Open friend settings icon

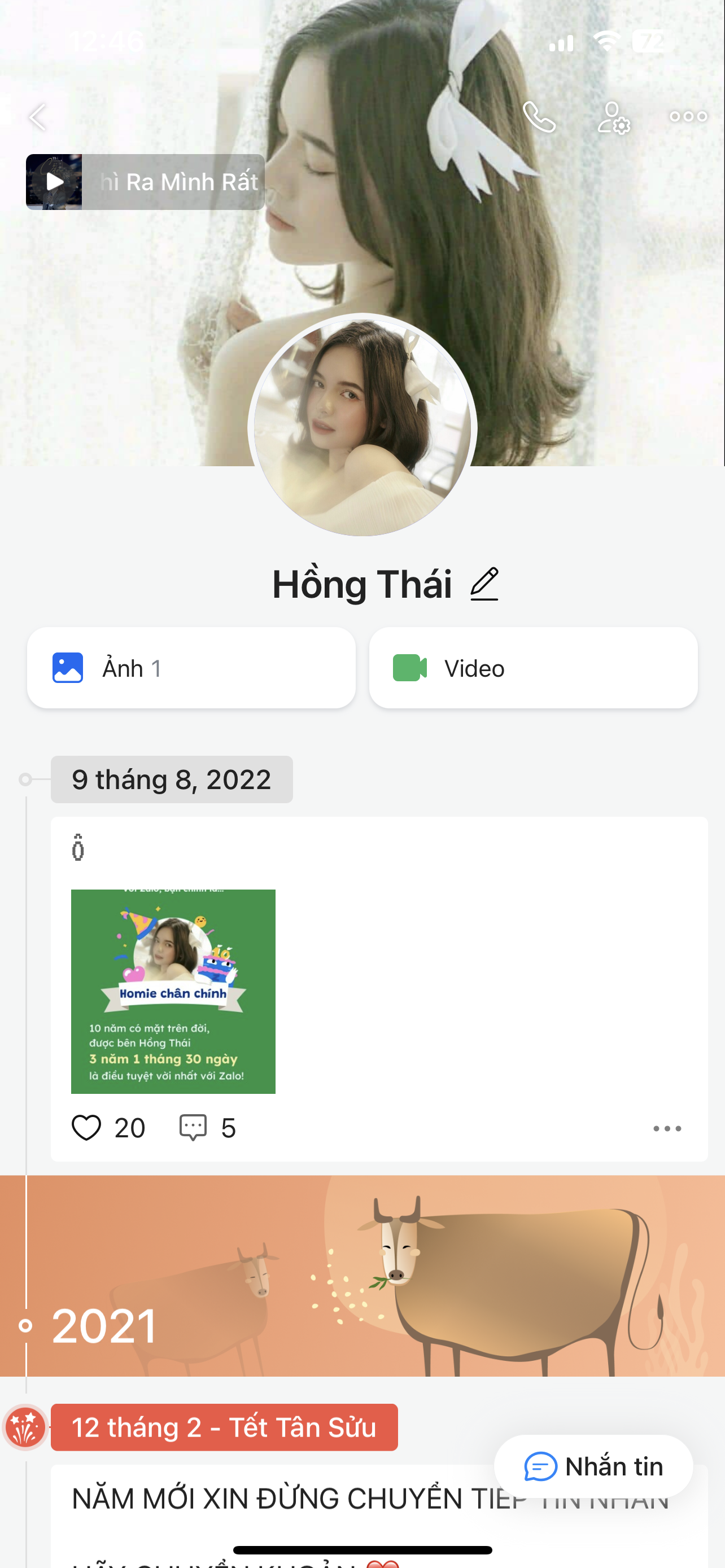coord(613,117)
